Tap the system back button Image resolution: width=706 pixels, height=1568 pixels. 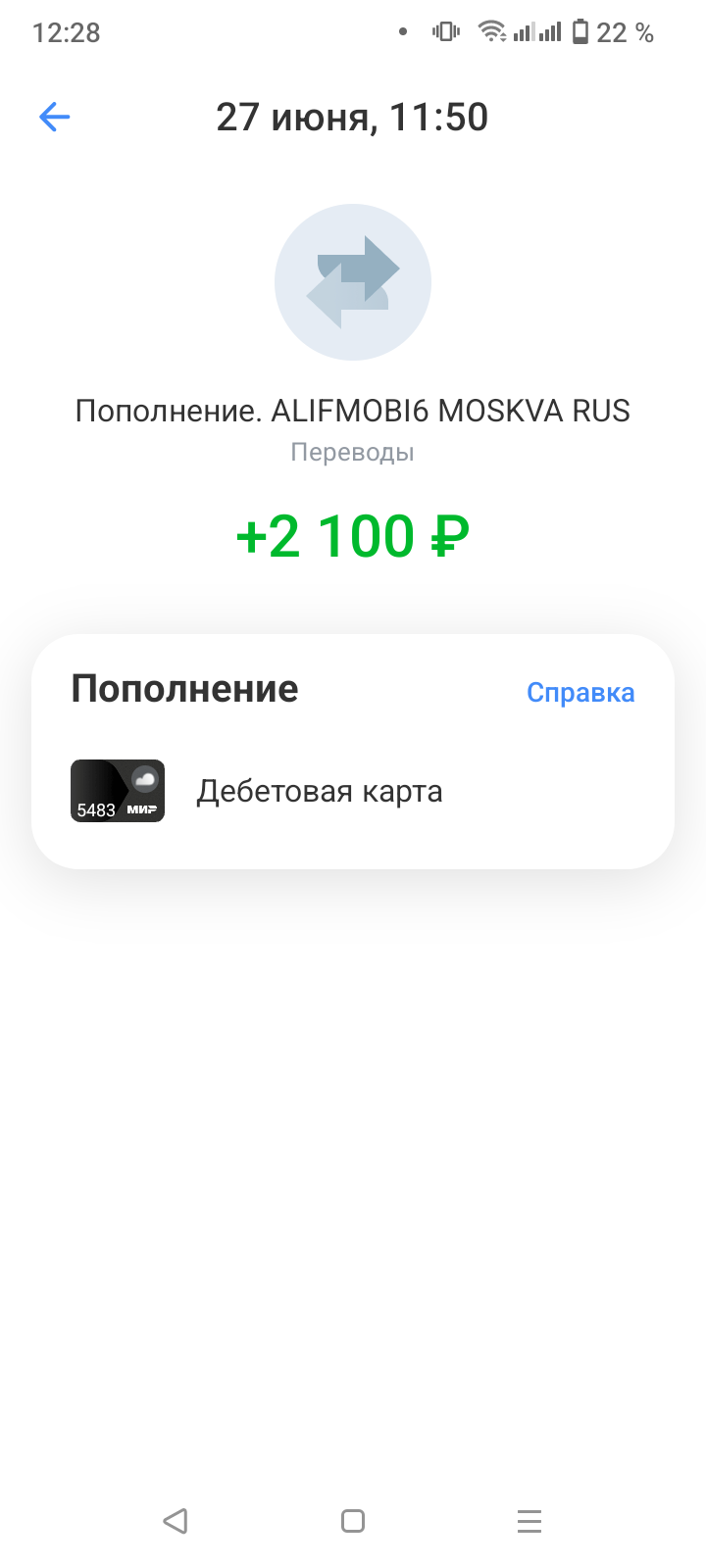click(x=176, y=1521)
